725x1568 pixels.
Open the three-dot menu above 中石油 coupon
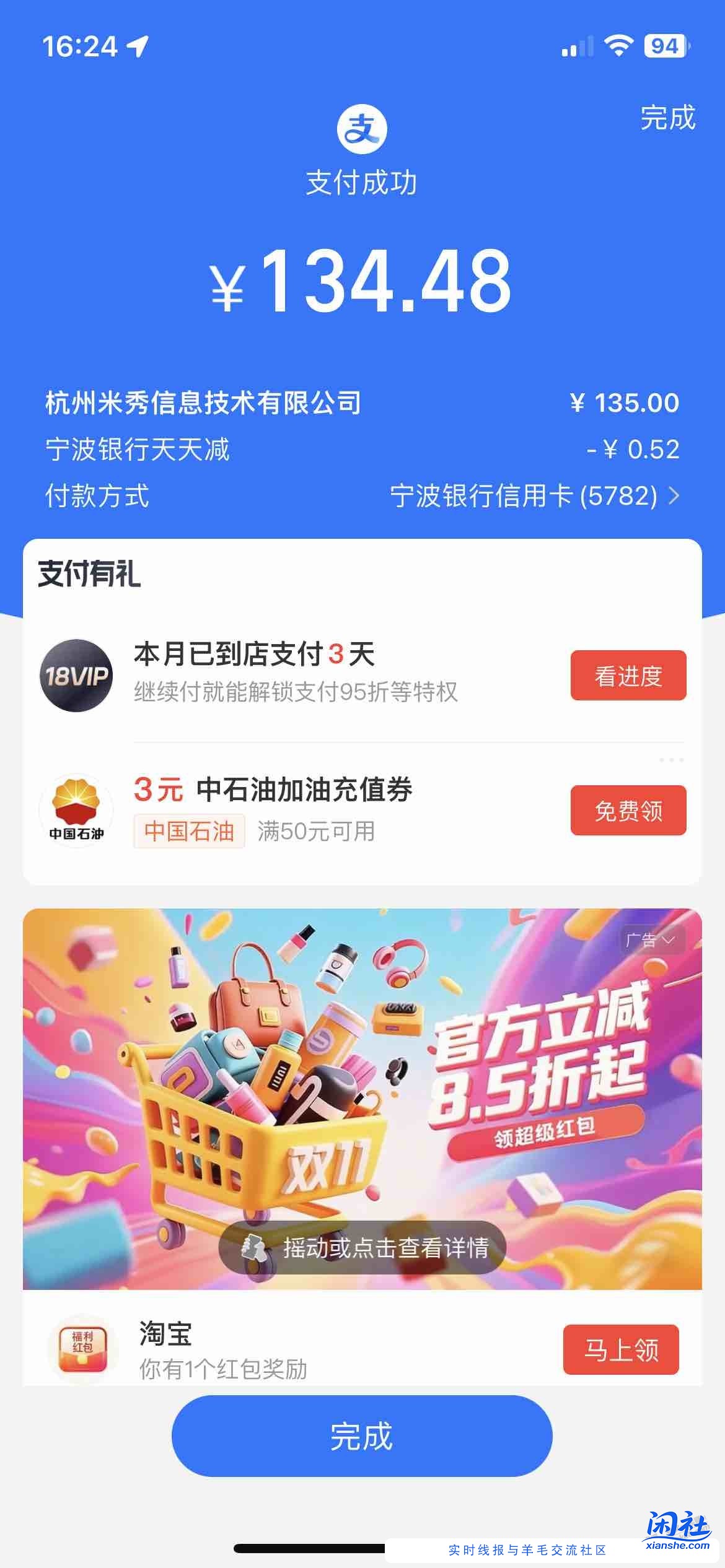pos(671,760)
